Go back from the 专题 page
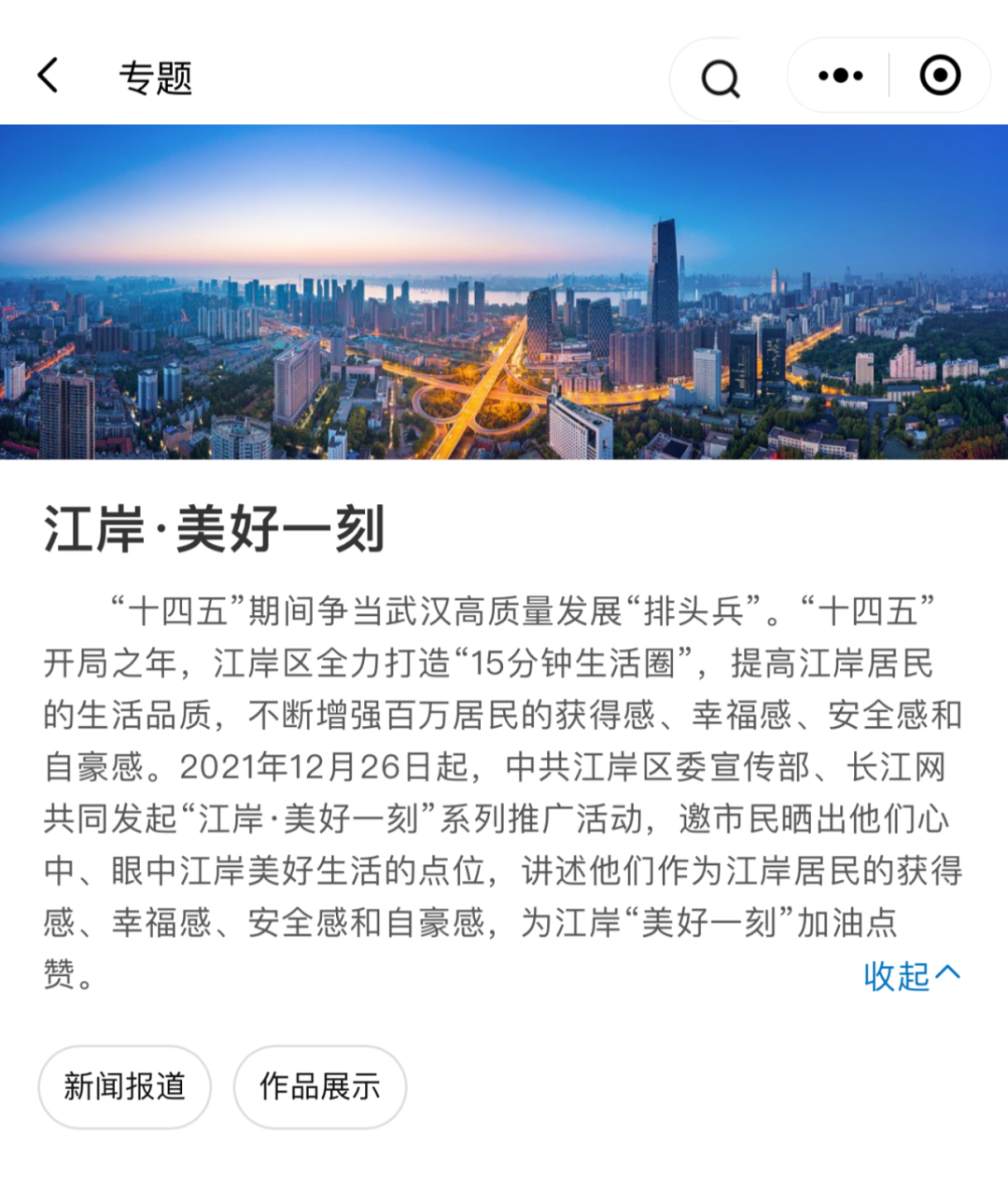Viewport: 1008px width, 1188px height. 49,76
